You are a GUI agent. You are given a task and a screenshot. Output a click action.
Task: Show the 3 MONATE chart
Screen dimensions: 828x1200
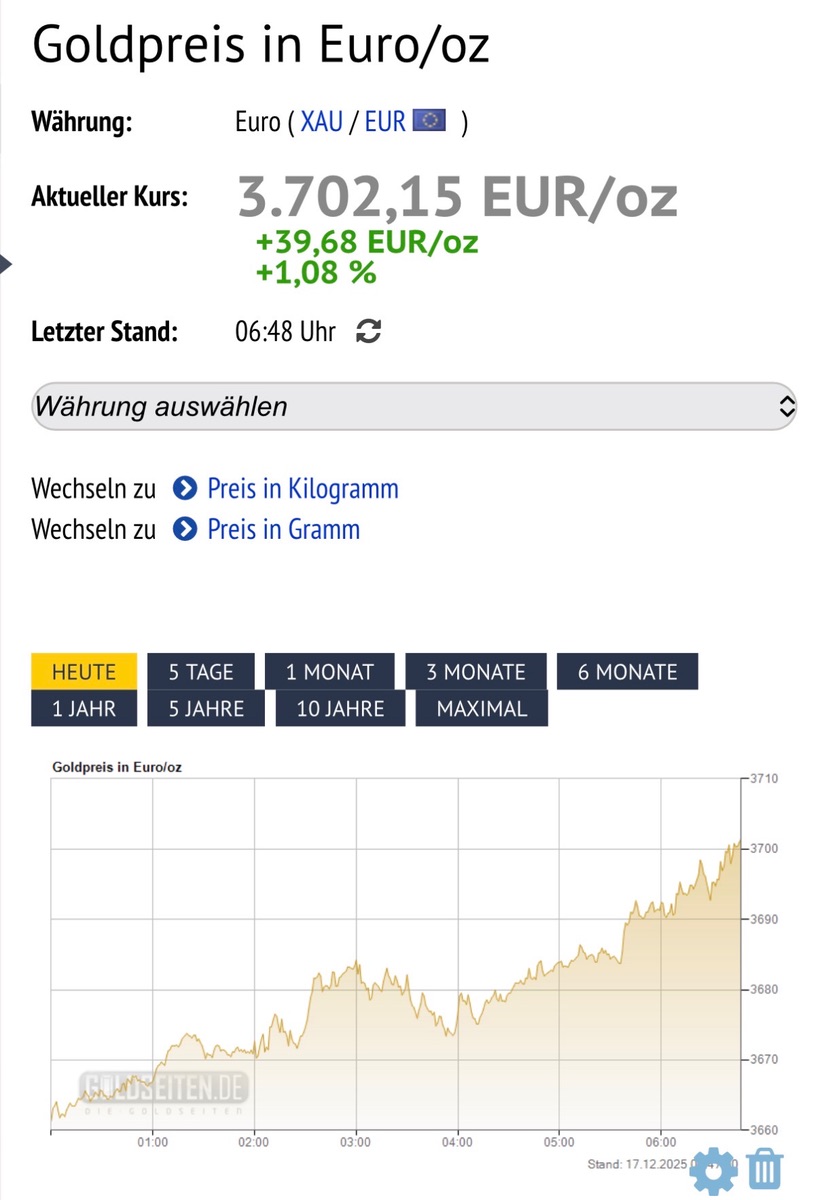476,672
